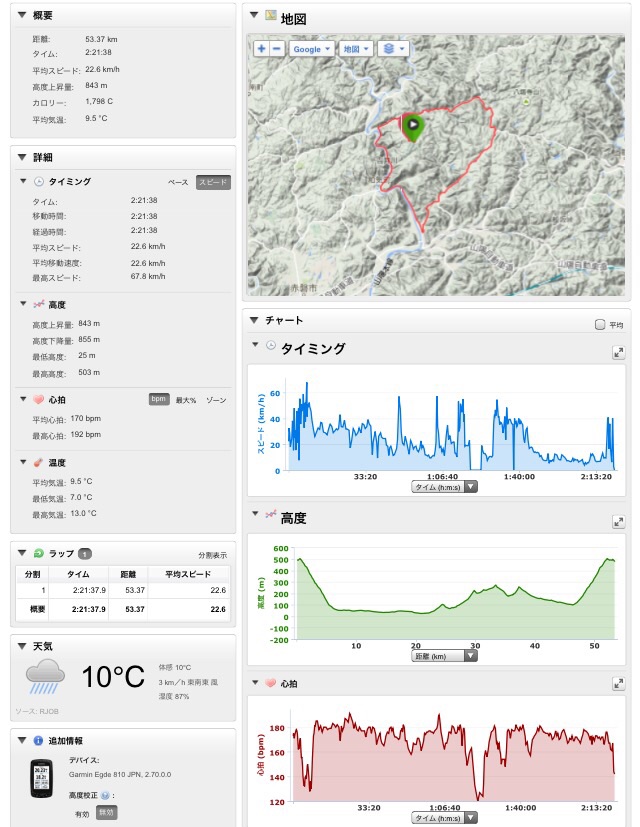The image size is (640, 827).
Task: Switch timing details to ペース
Action: point(177,182)
